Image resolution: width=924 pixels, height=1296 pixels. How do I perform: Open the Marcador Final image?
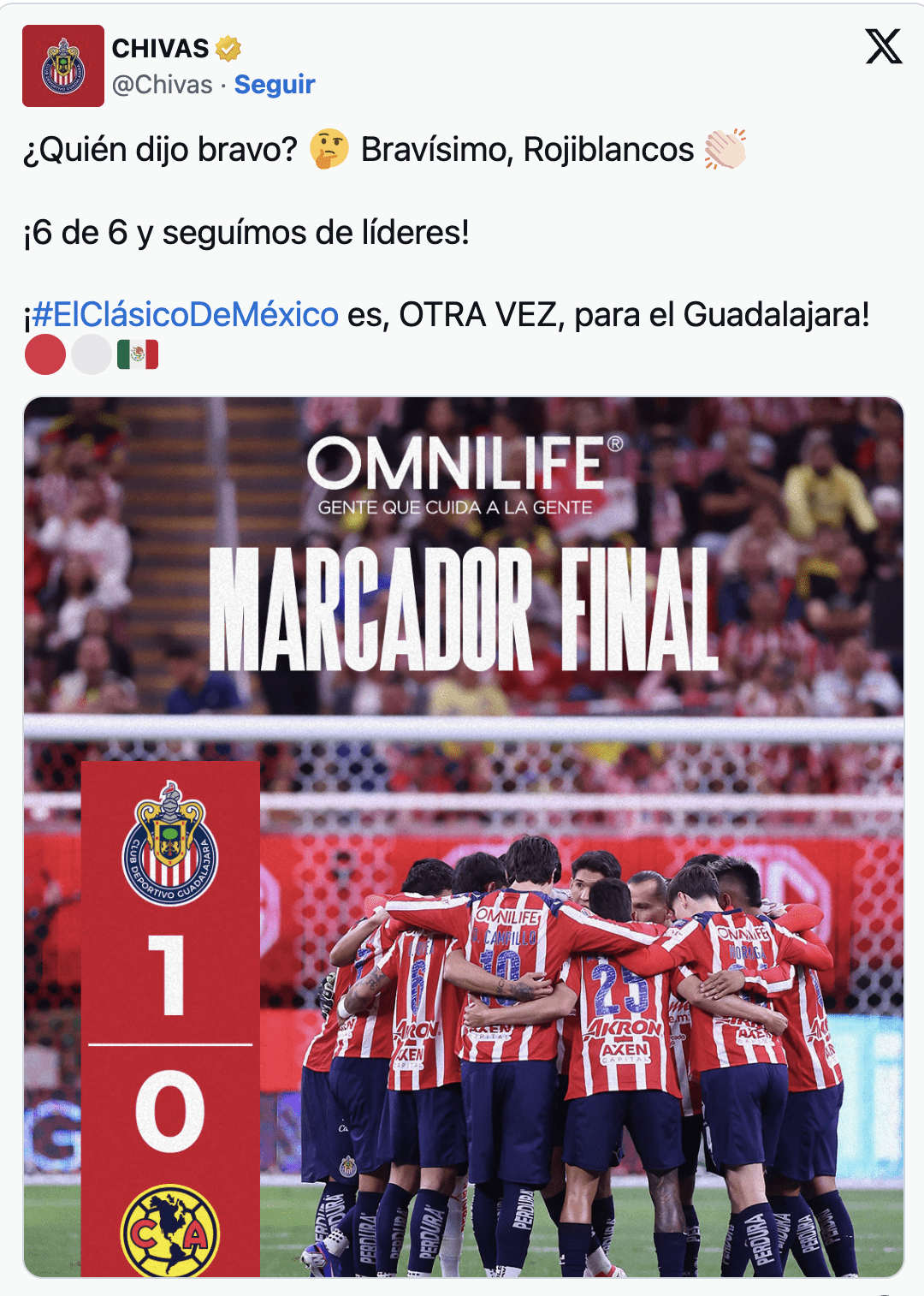(x=463, y=836)
